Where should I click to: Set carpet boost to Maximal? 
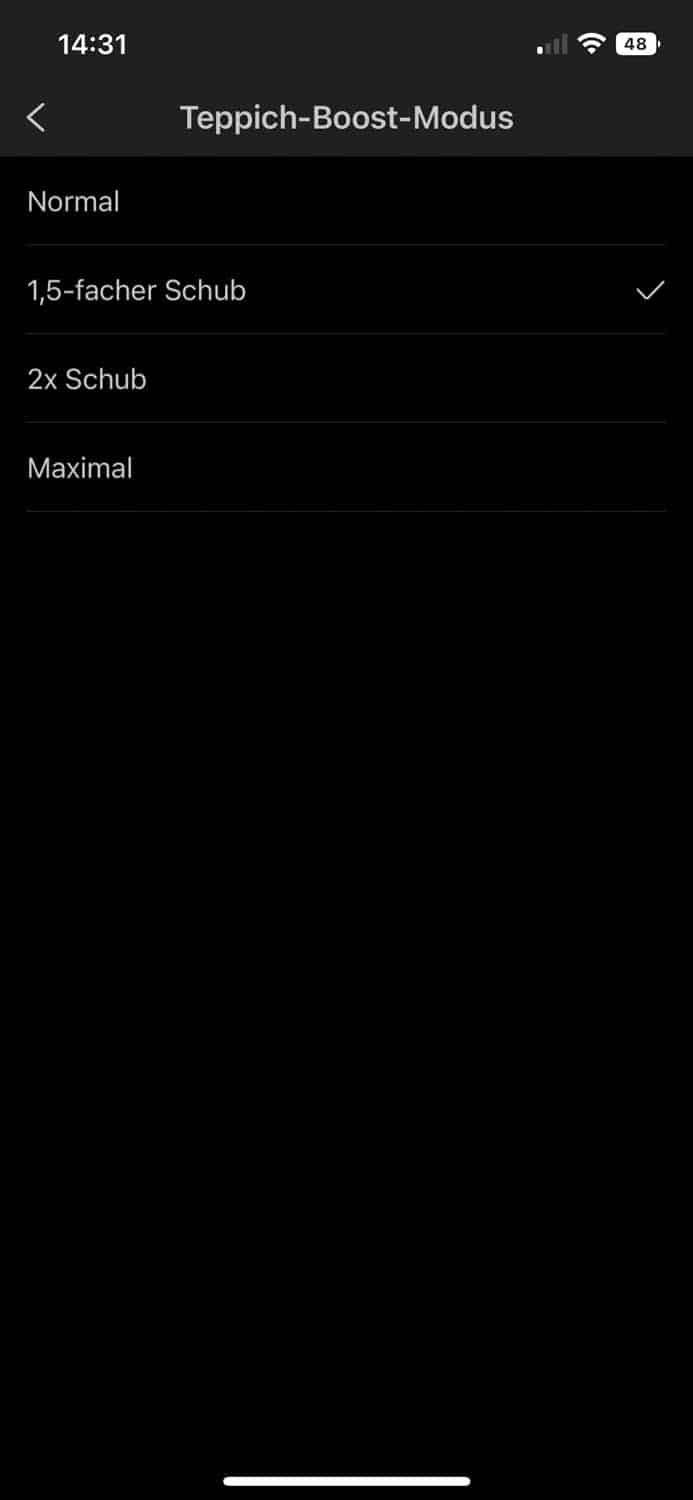pos(80,468)
